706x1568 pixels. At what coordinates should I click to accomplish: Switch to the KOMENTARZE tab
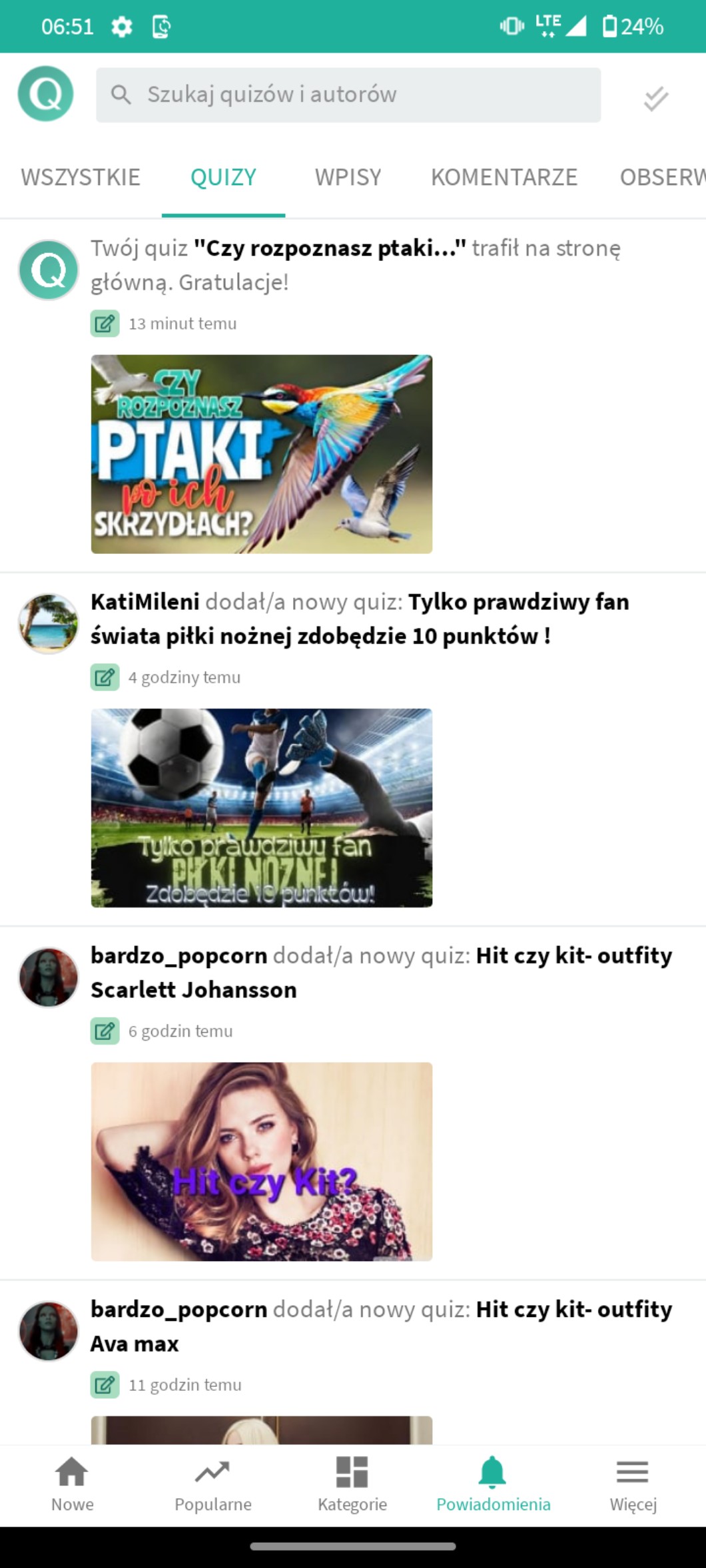[504, 177]
